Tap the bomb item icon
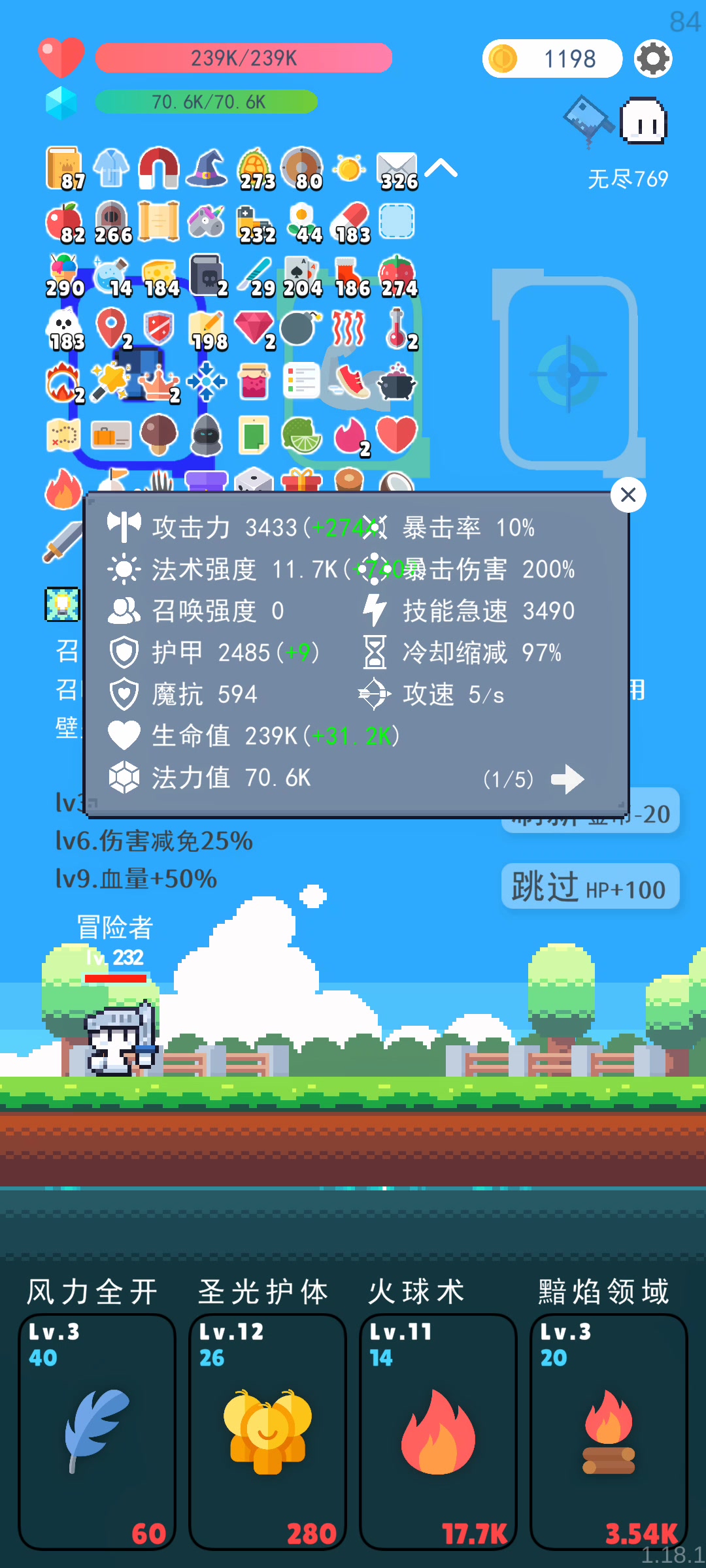The width and height of the screenshot is (706, 1568). [300, 328]
